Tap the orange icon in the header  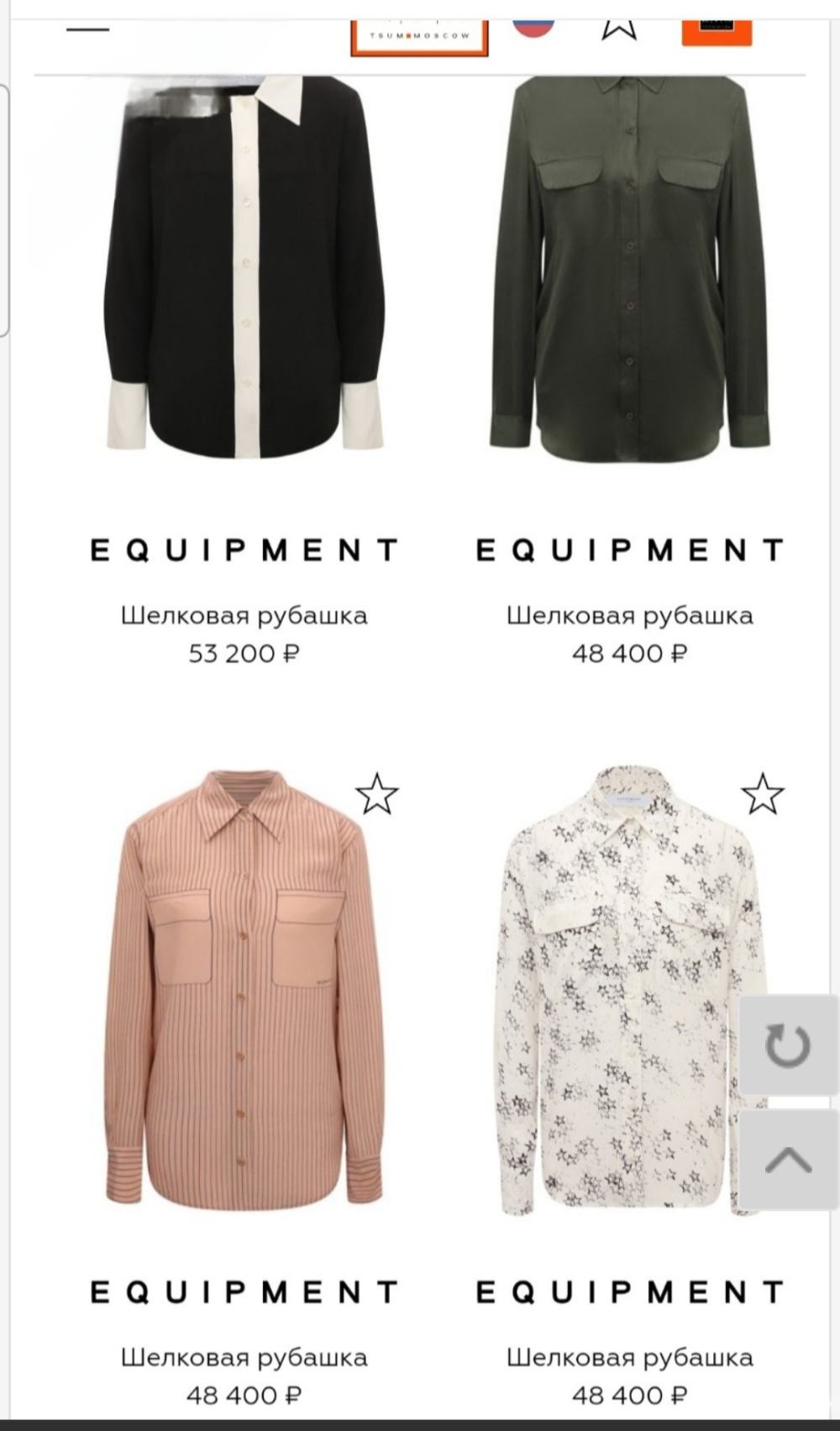[x=717, y=30]
